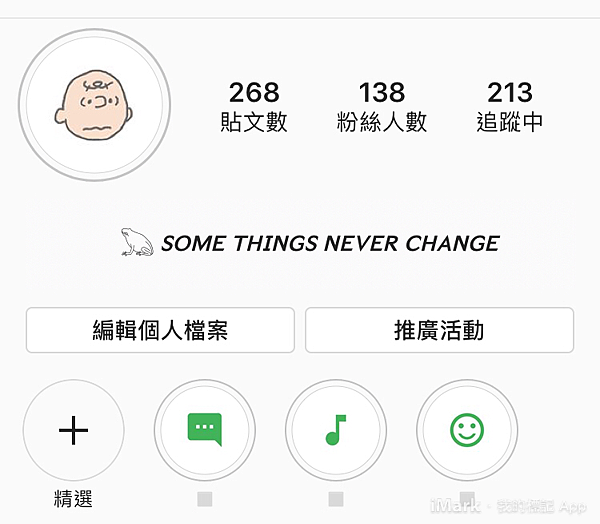
Task: Open the smiley face story highlight
Action: pos(466,431)
